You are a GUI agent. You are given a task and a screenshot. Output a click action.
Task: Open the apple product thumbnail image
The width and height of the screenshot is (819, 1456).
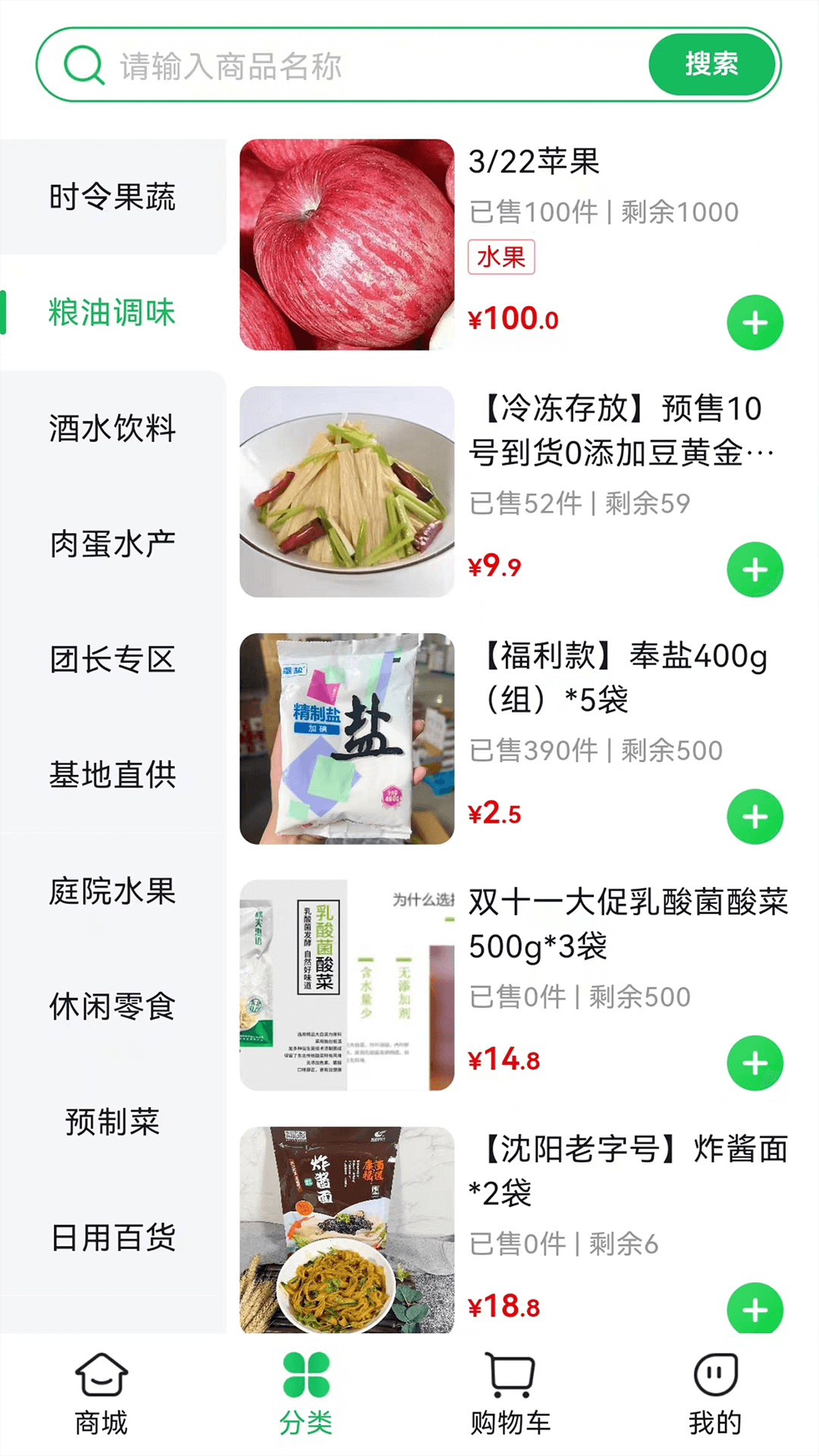(346, 244)
